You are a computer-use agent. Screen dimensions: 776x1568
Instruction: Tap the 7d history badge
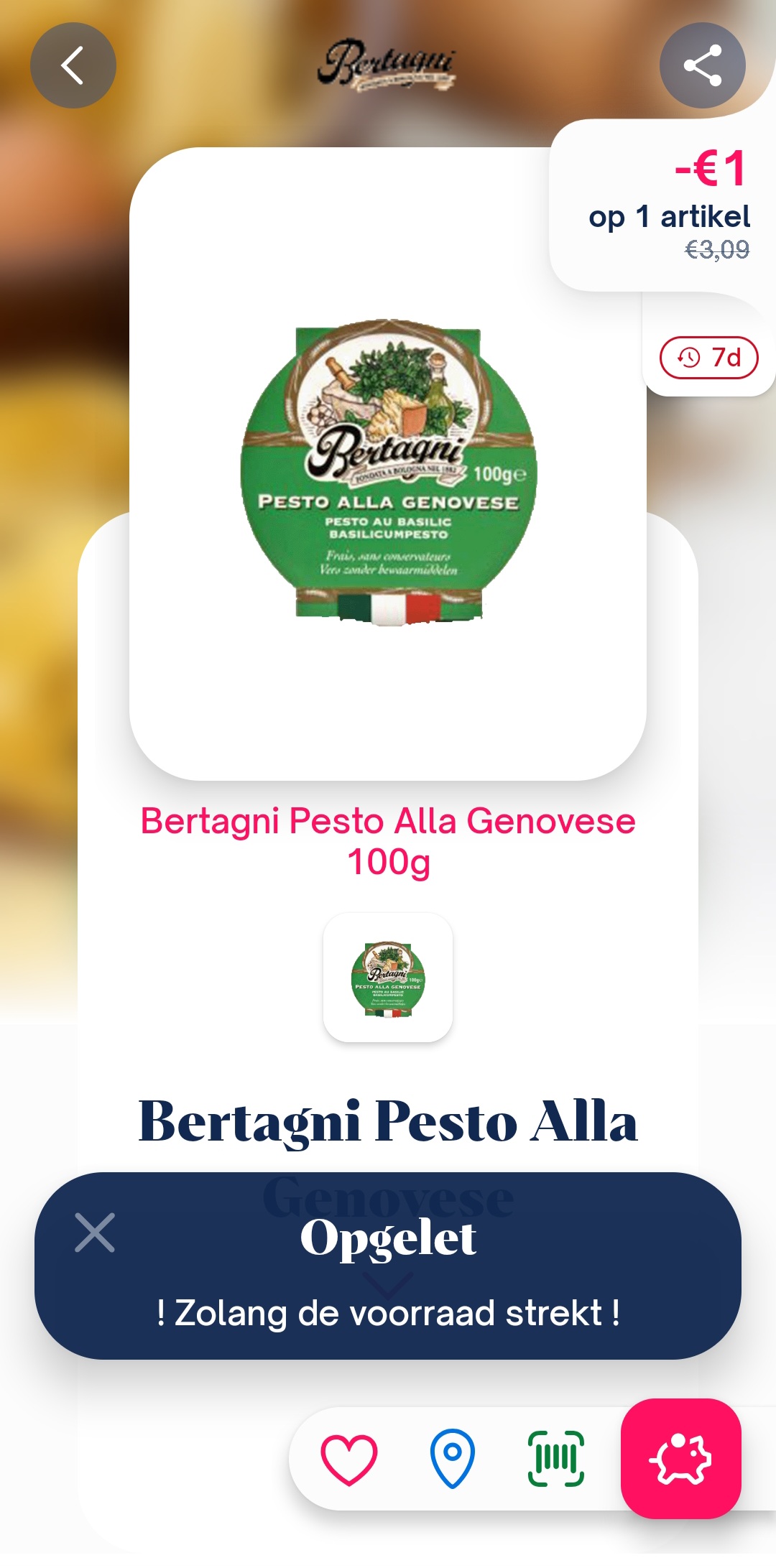click(x=710, y=356)
